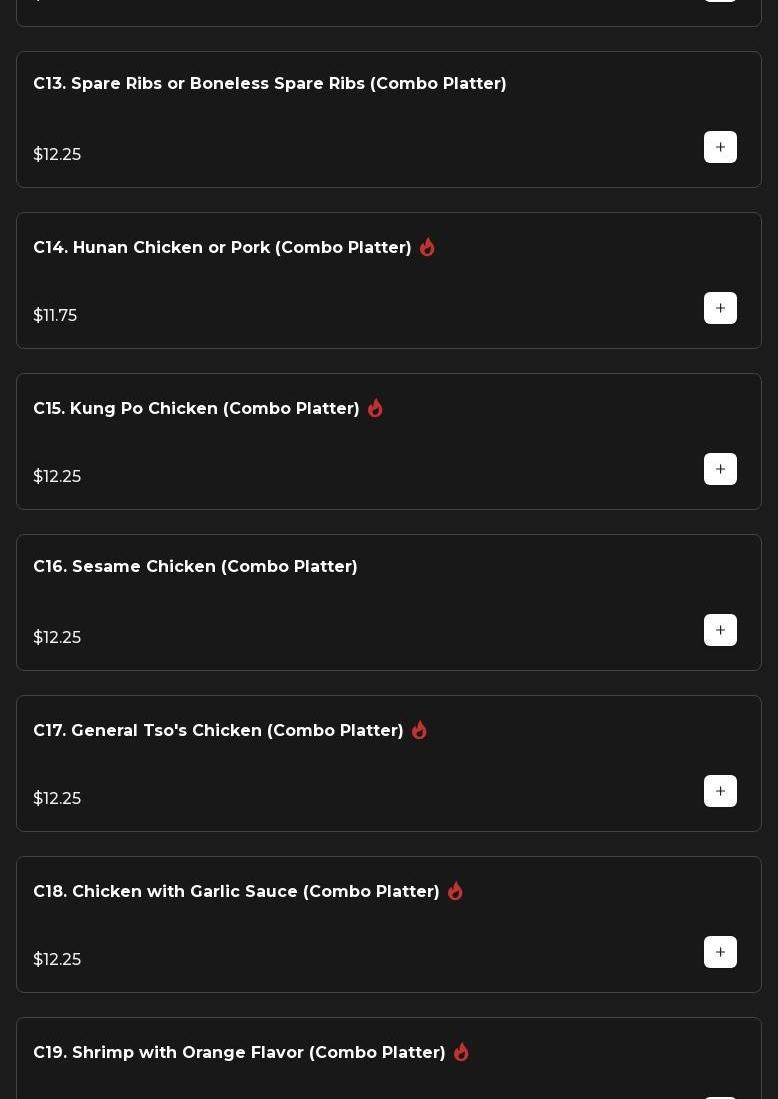Screen dimensions: 778x1099
Task: Add C18 Chicken with Garlic Sauce
Action: 720,952
